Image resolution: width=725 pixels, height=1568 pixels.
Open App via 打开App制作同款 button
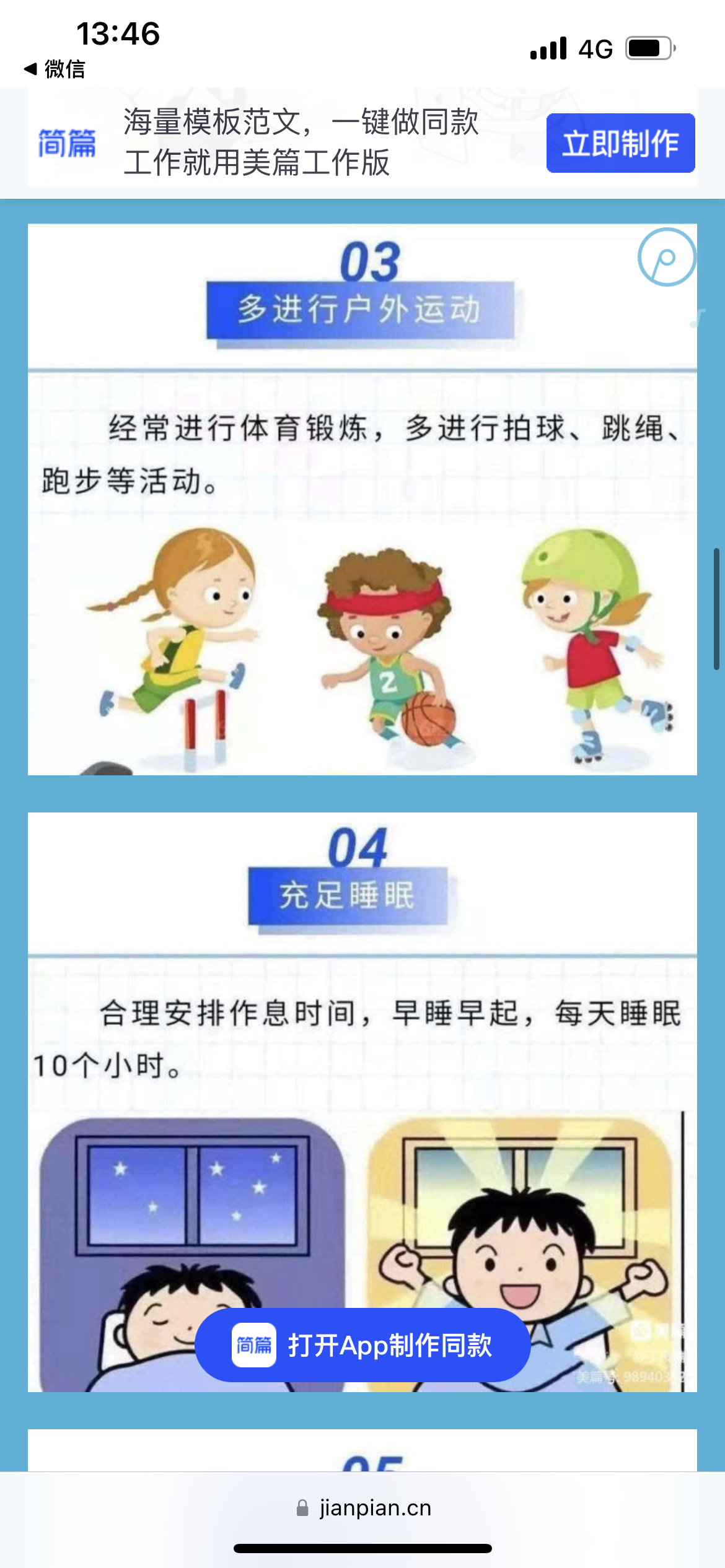click(362, 1345)
